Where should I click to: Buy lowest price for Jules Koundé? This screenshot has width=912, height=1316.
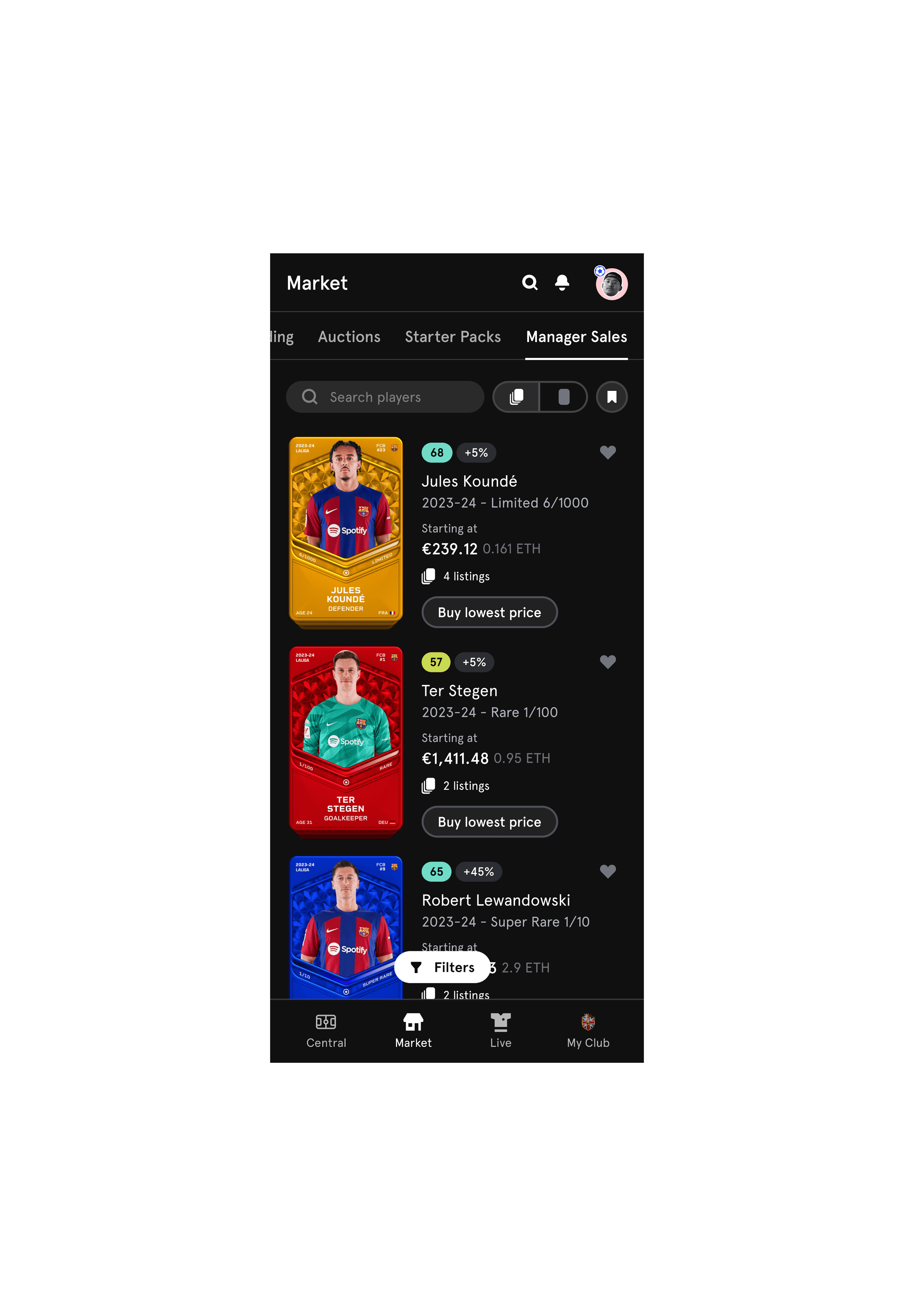489,613
